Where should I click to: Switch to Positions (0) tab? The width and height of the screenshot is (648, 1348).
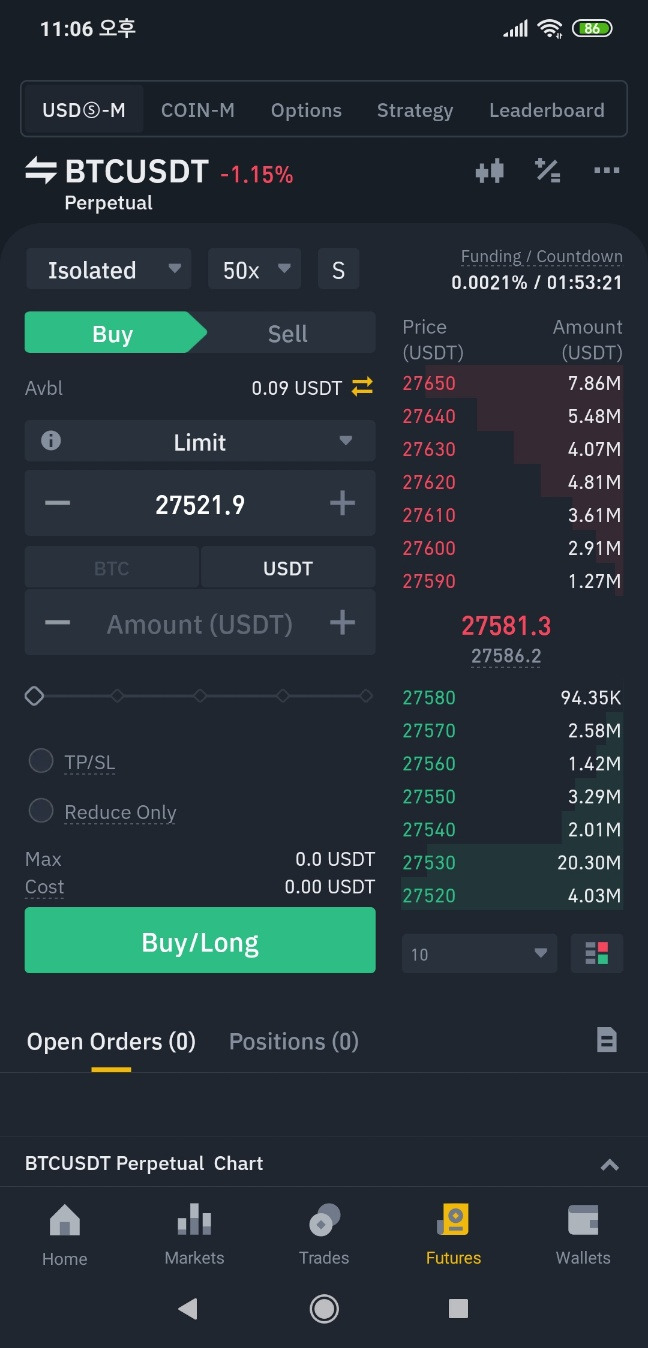[x=294, y=1042]
